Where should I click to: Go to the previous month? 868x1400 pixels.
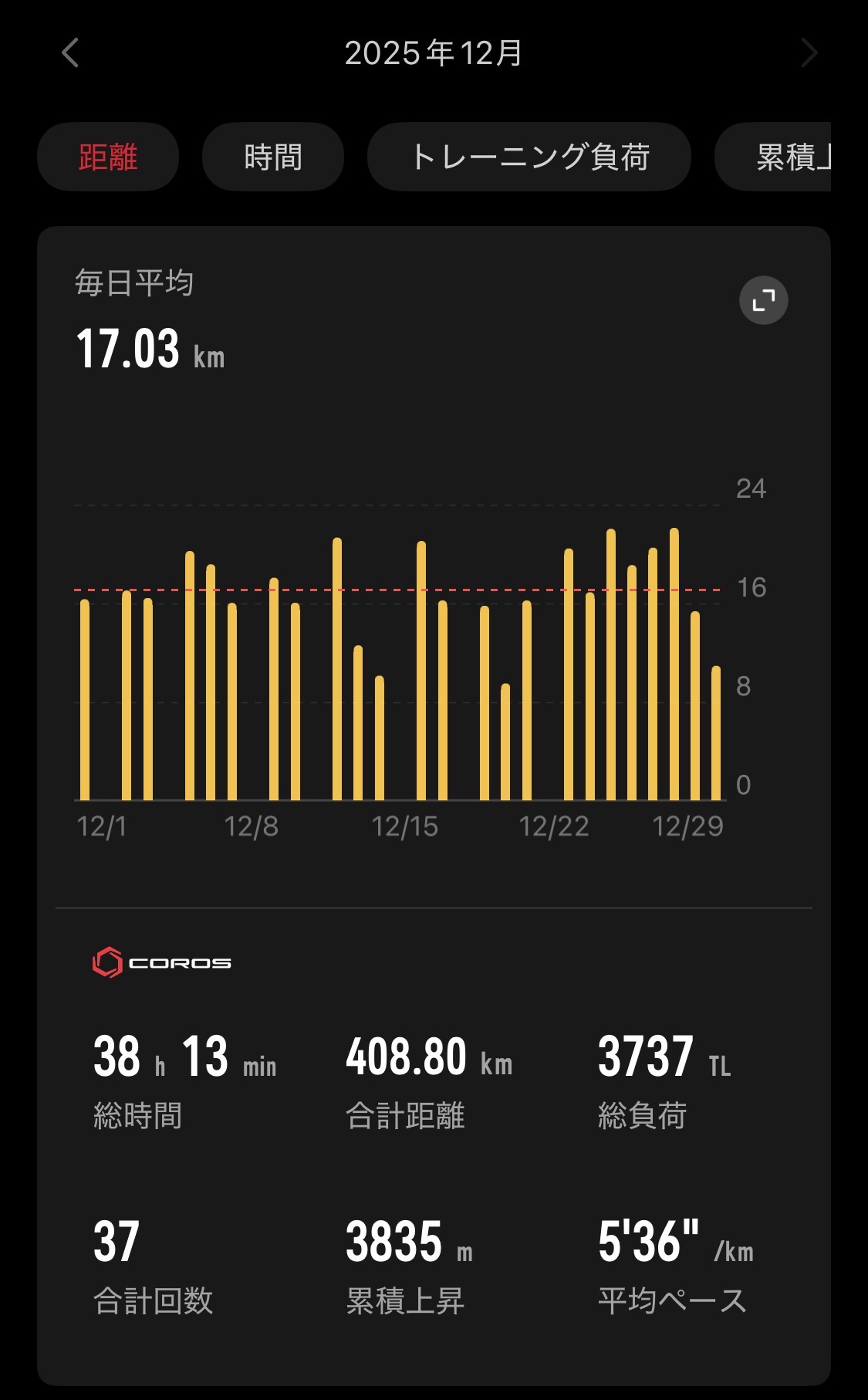[x=70, y=53]
